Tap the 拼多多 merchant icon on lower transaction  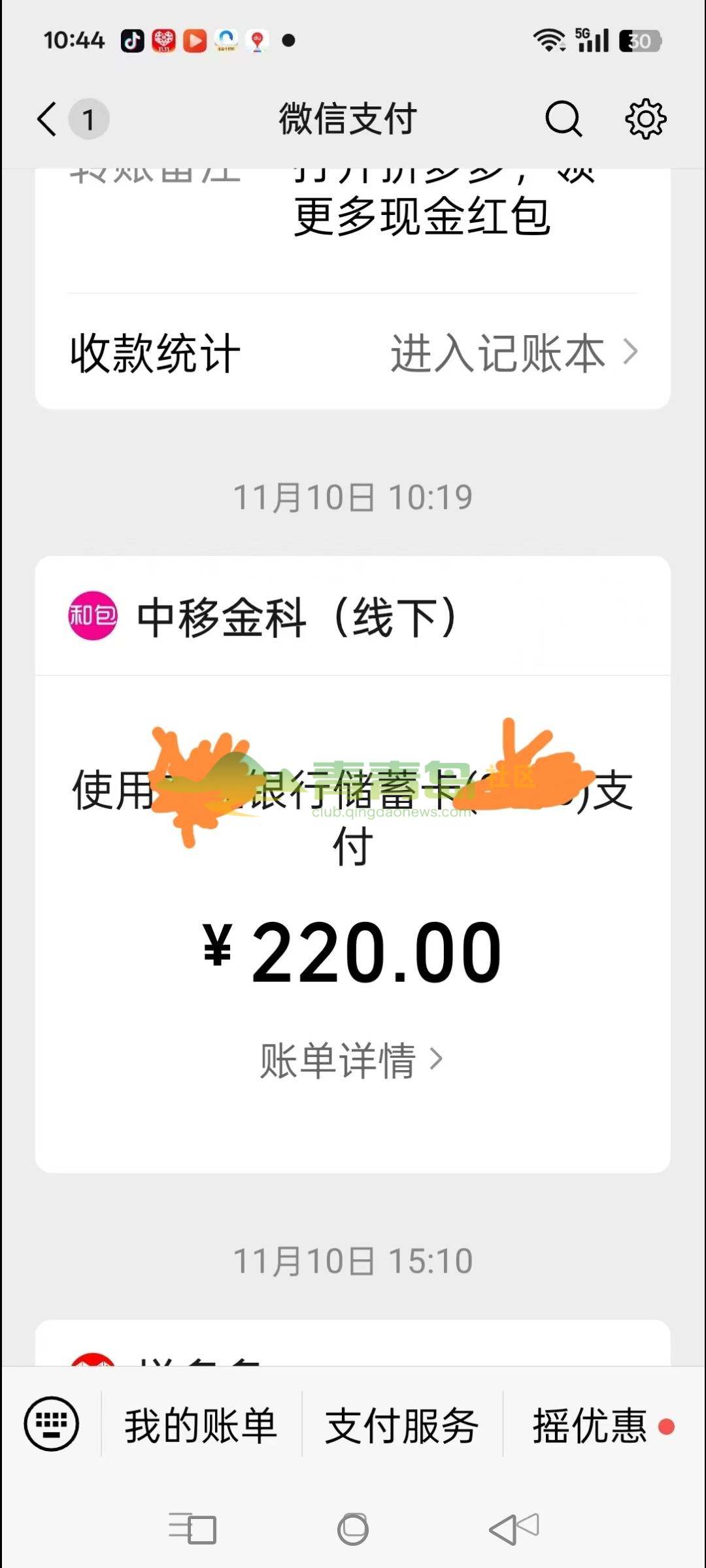pyautogui.click(x=93, y=1362)
